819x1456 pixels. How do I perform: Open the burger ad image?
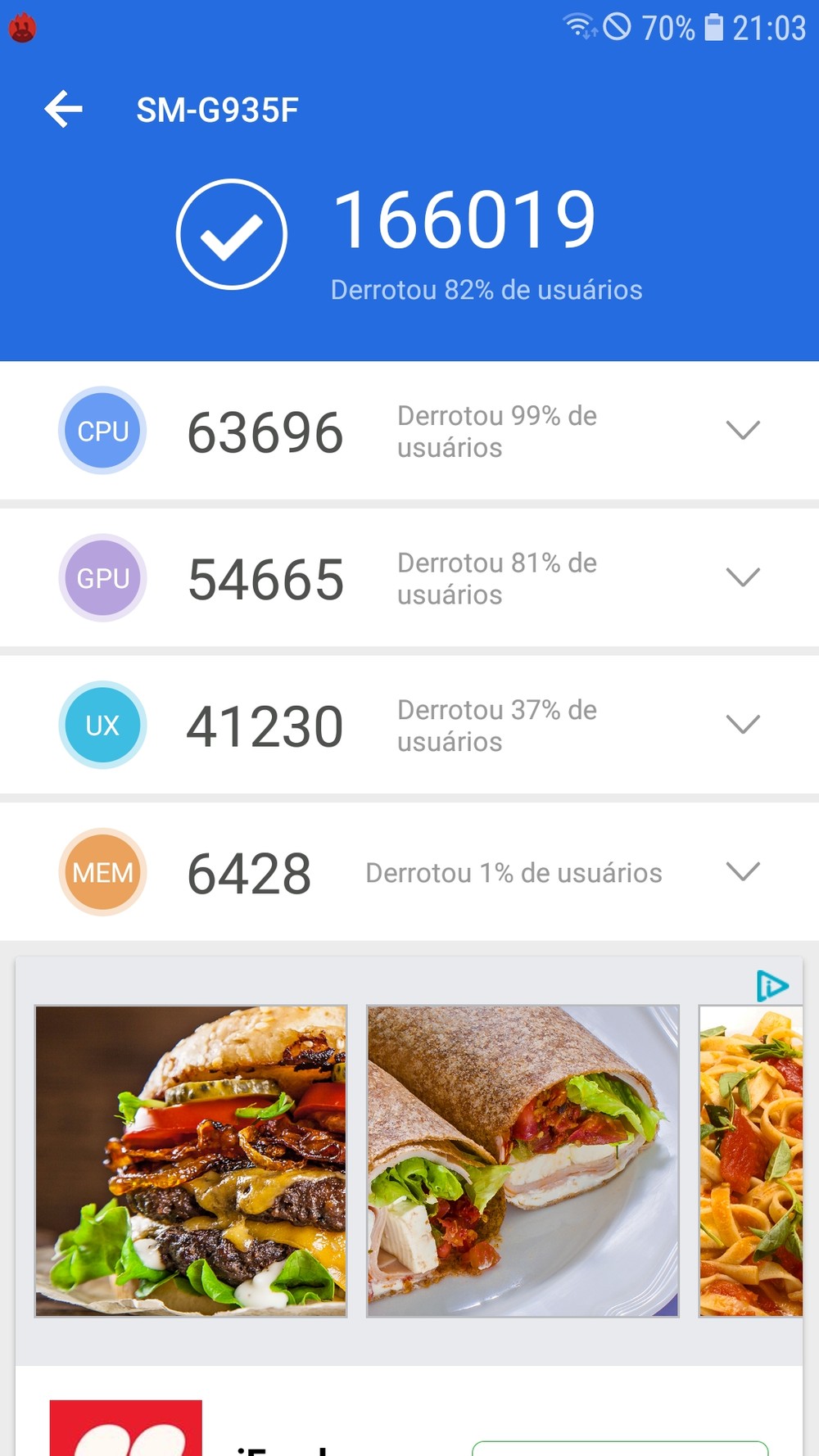pos(191,1160)
